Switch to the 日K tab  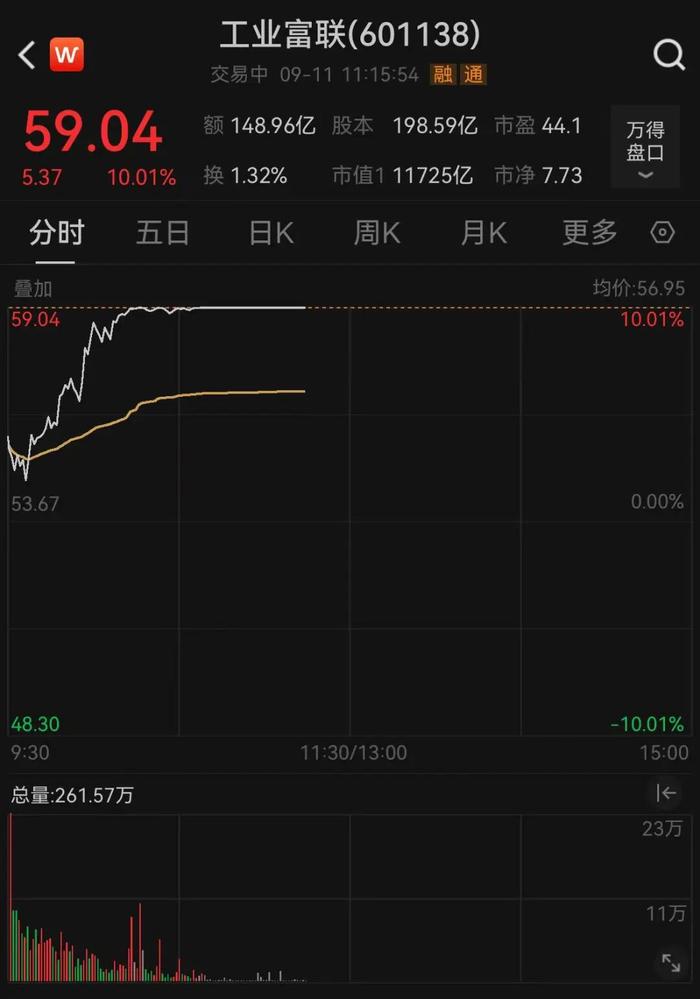pos(271,233)
